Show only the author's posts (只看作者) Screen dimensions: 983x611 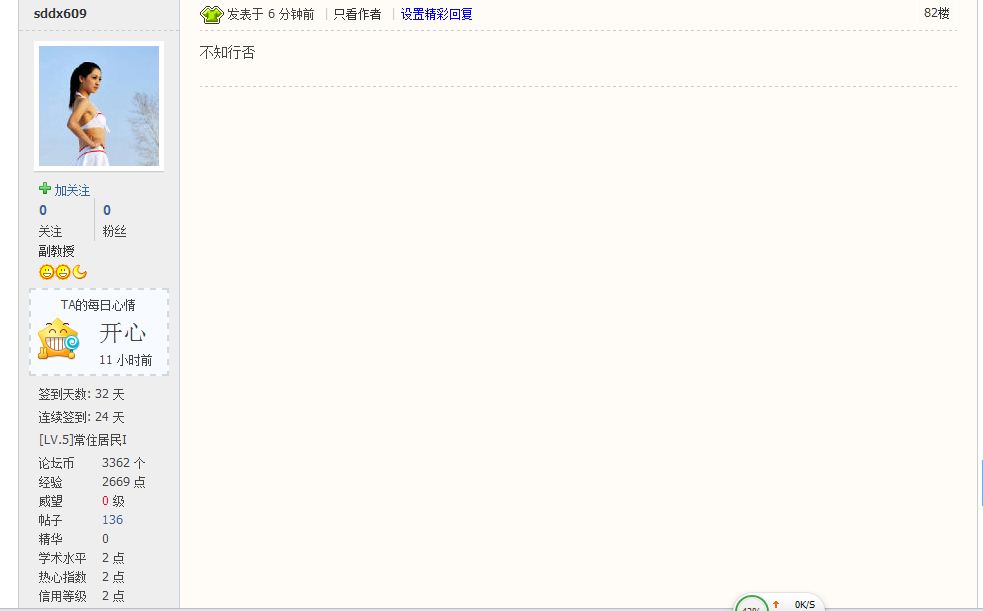[x=357, y=14]
